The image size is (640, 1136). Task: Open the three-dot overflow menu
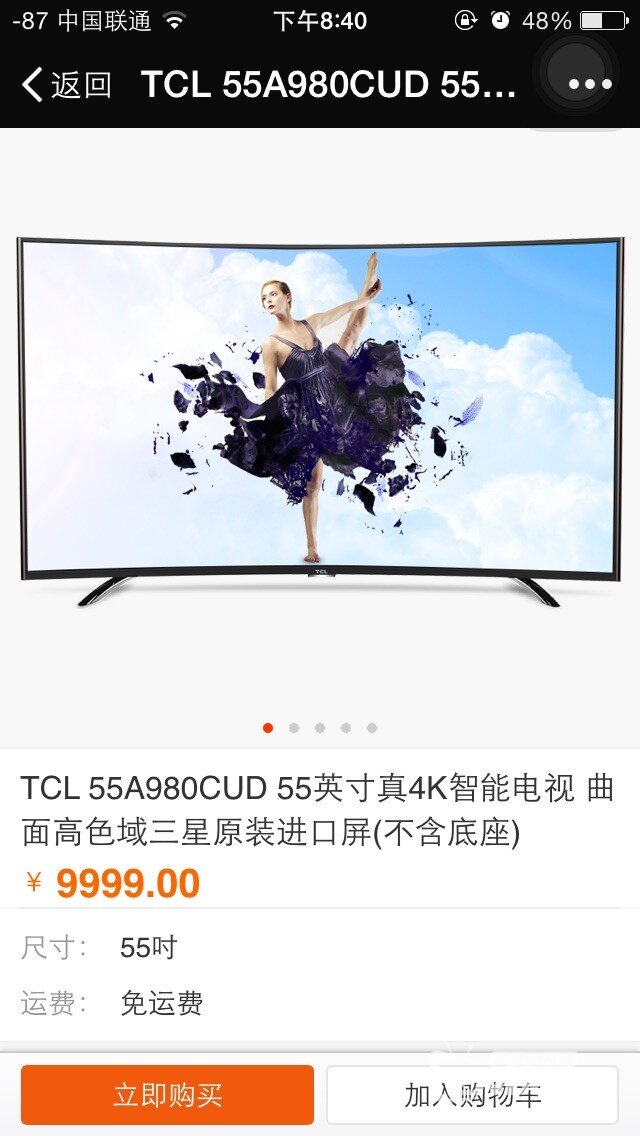click(590, 85)
